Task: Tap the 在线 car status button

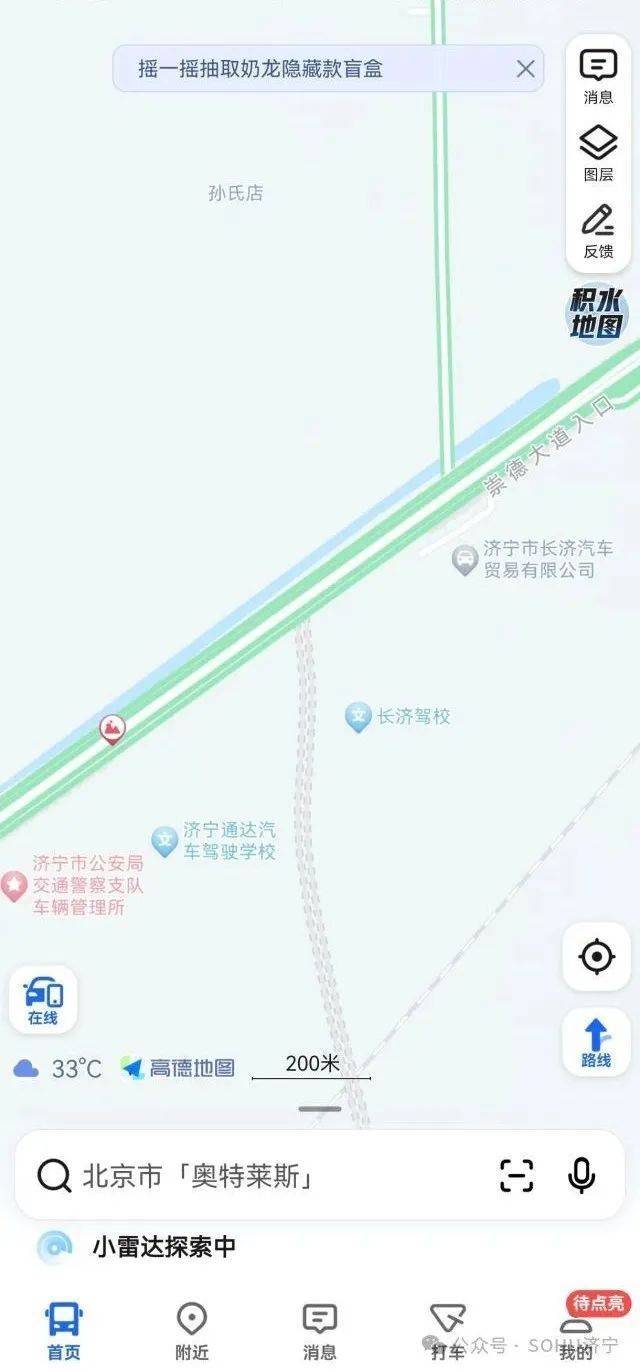Action: tap(43, 999)
